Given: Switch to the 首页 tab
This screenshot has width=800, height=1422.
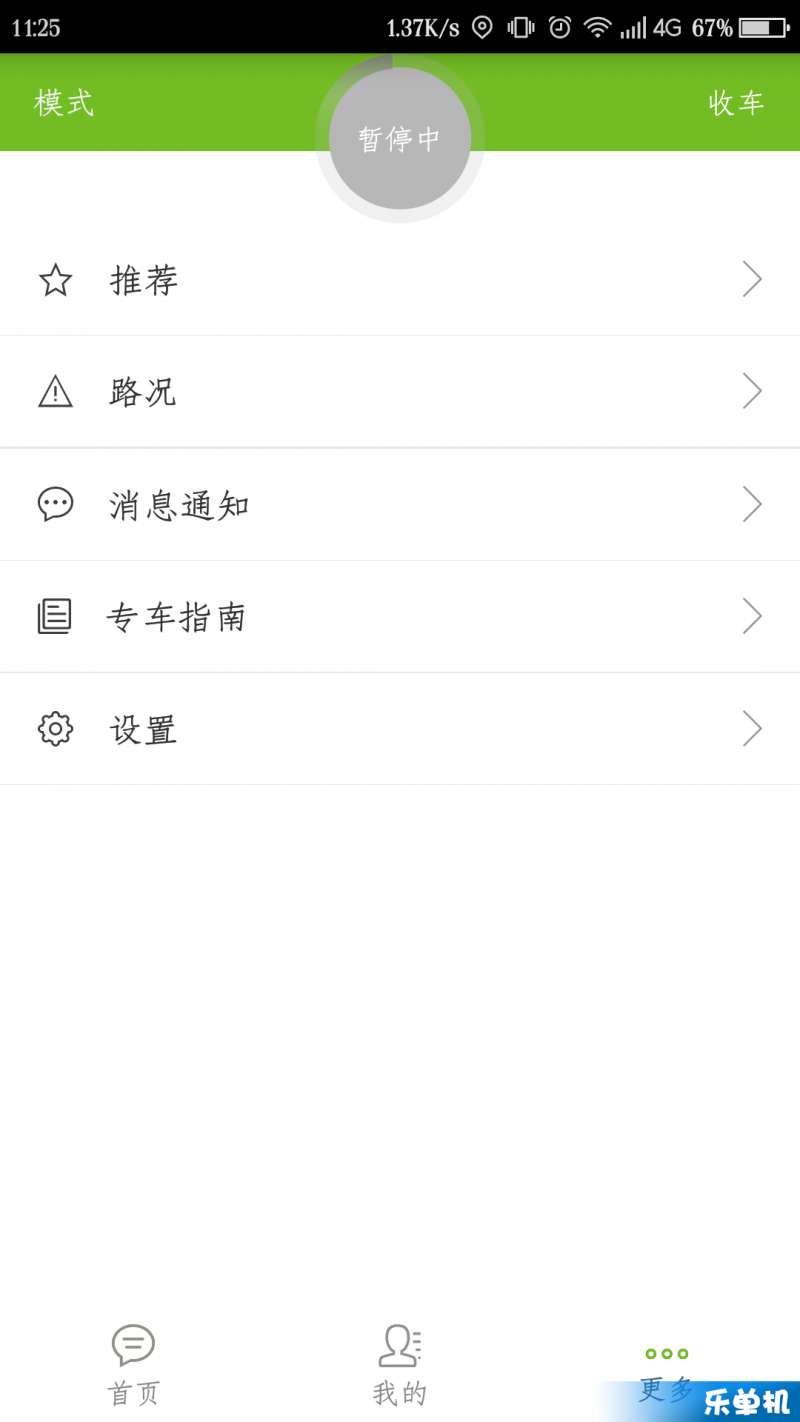Looking at the screenshot, I should point(133,1365).
